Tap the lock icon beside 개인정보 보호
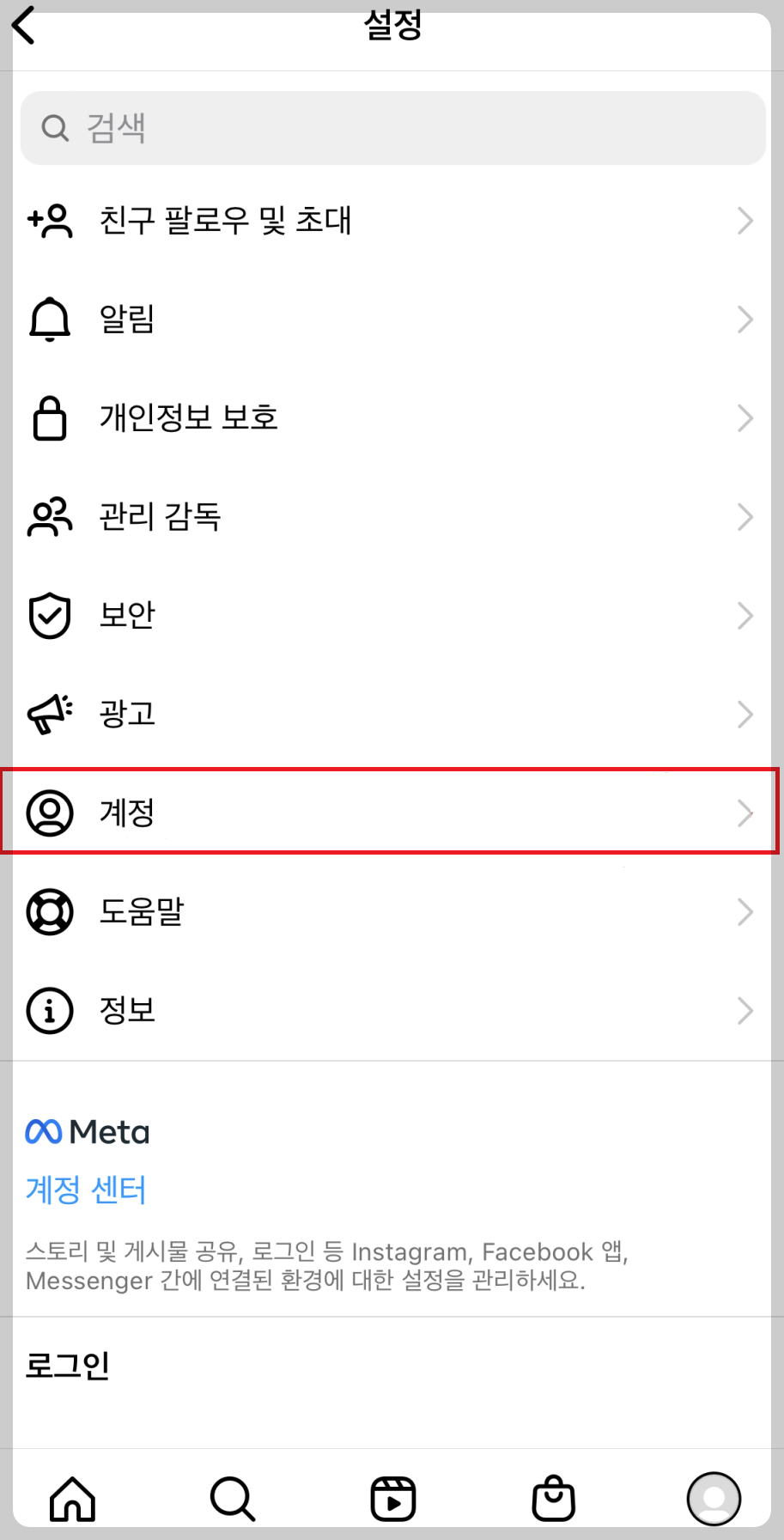Image resolution: width=784 pixels, height=1540 pixels. pos(50,418)
